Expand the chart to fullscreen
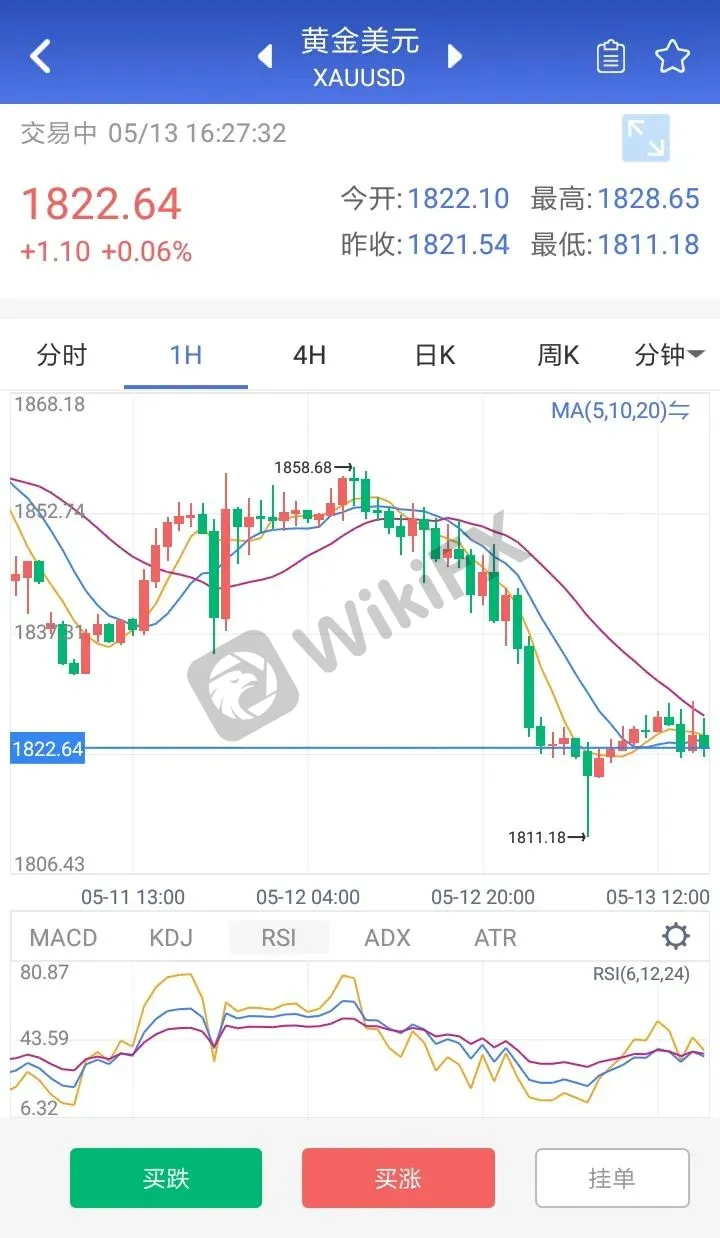Image resolution: width=720 pixels, height=1238 pixels. [646, 139]
